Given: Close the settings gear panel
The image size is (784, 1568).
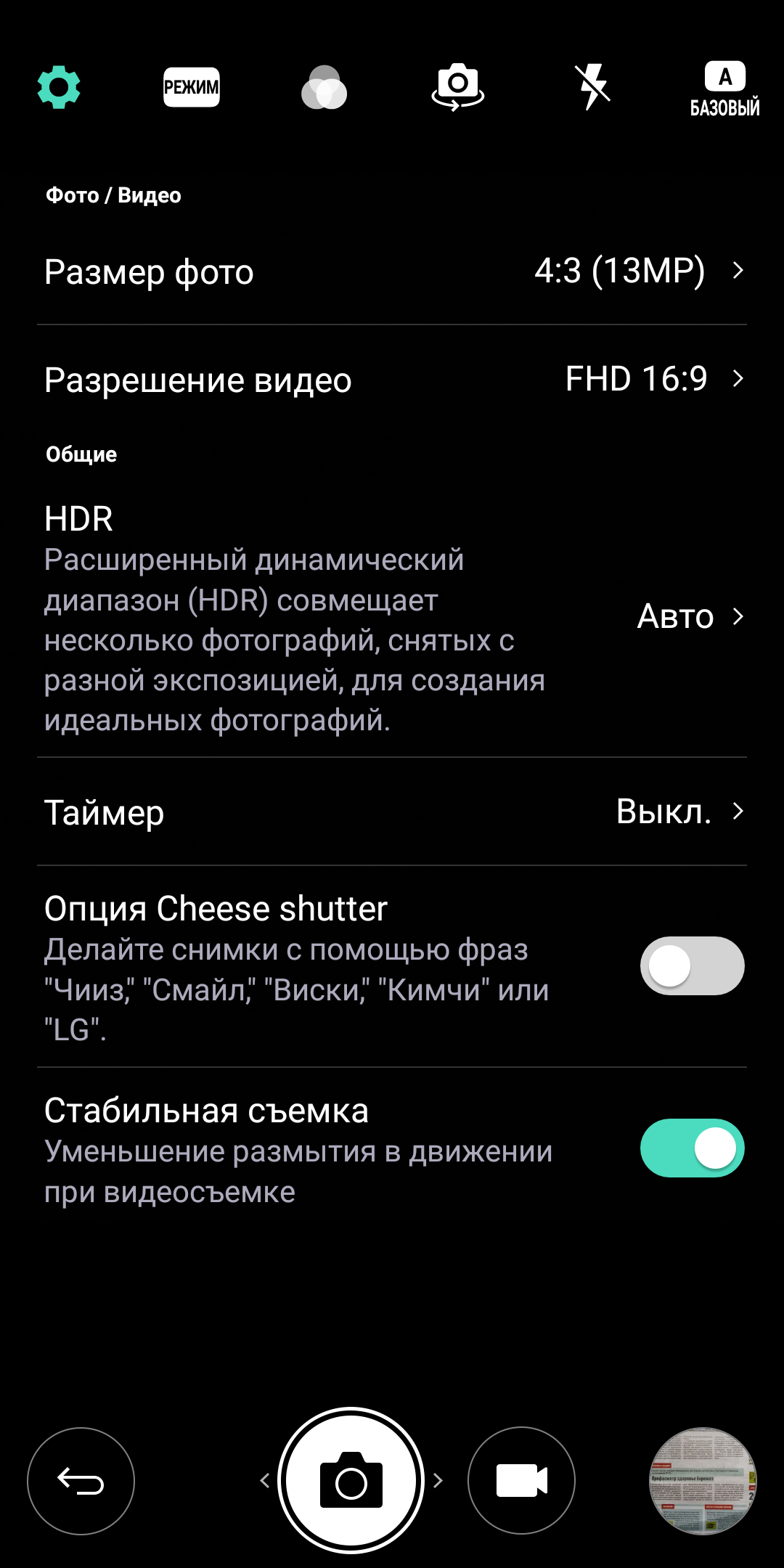Looking at the screenshot, I should pos(59,87).
